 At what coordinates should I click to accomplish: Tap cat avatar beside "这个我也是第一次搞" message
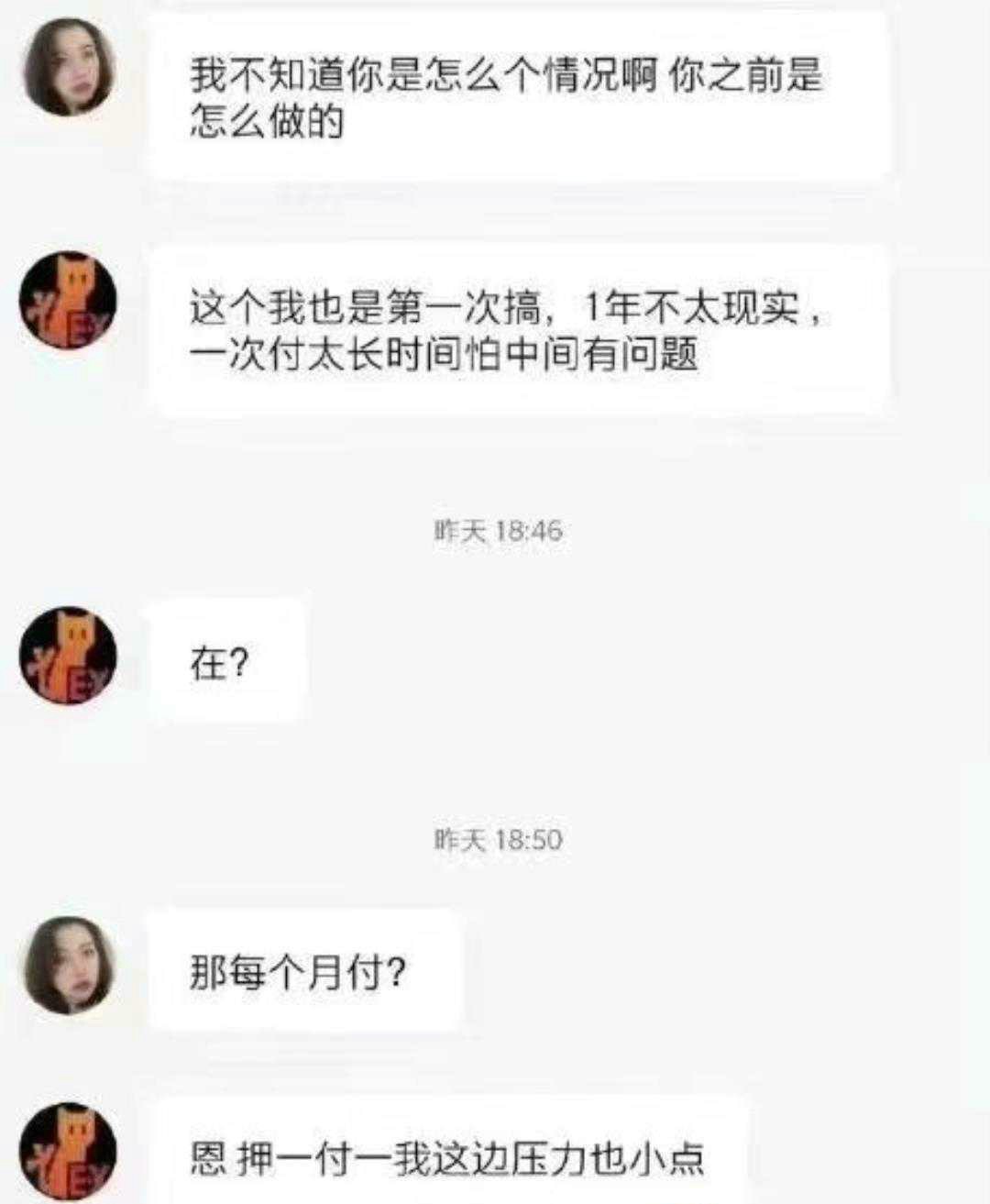pyautogui.click(x=69, y=301)
